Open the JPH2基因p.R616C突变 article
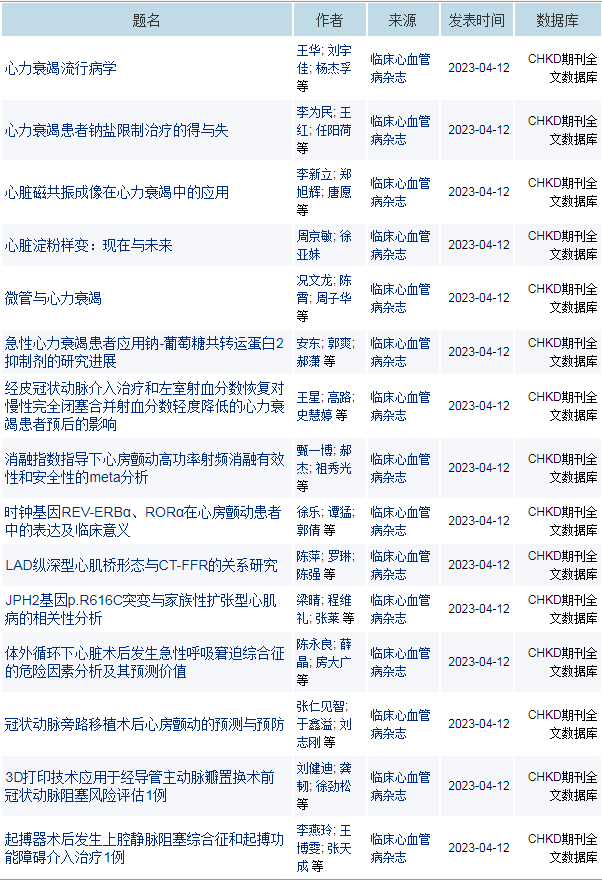 click(x=141, y=609)
